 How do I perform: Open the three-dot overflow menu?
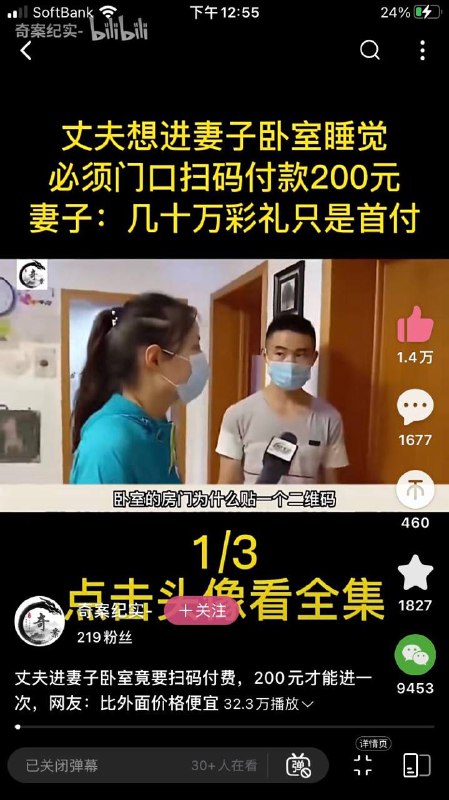pyautogui.click(x=422, y=51)
